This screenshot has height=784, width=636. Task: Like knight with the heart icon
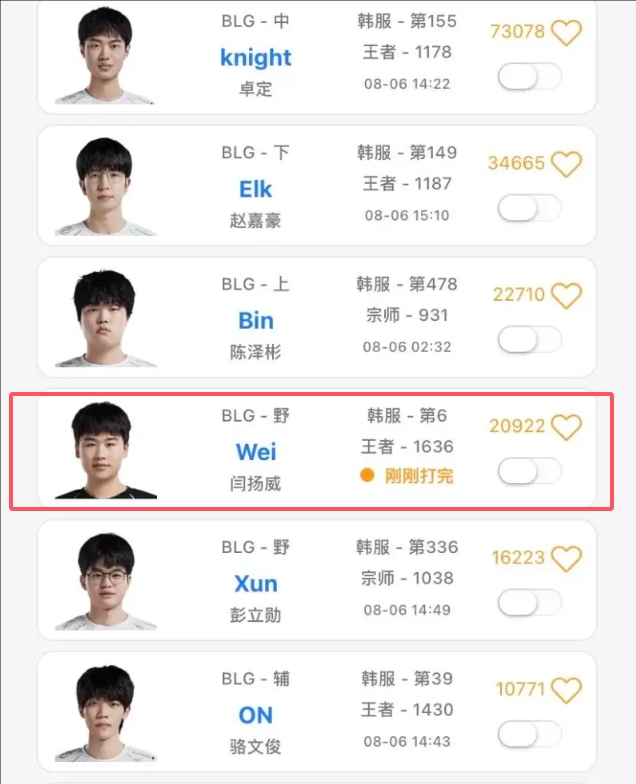566,32
